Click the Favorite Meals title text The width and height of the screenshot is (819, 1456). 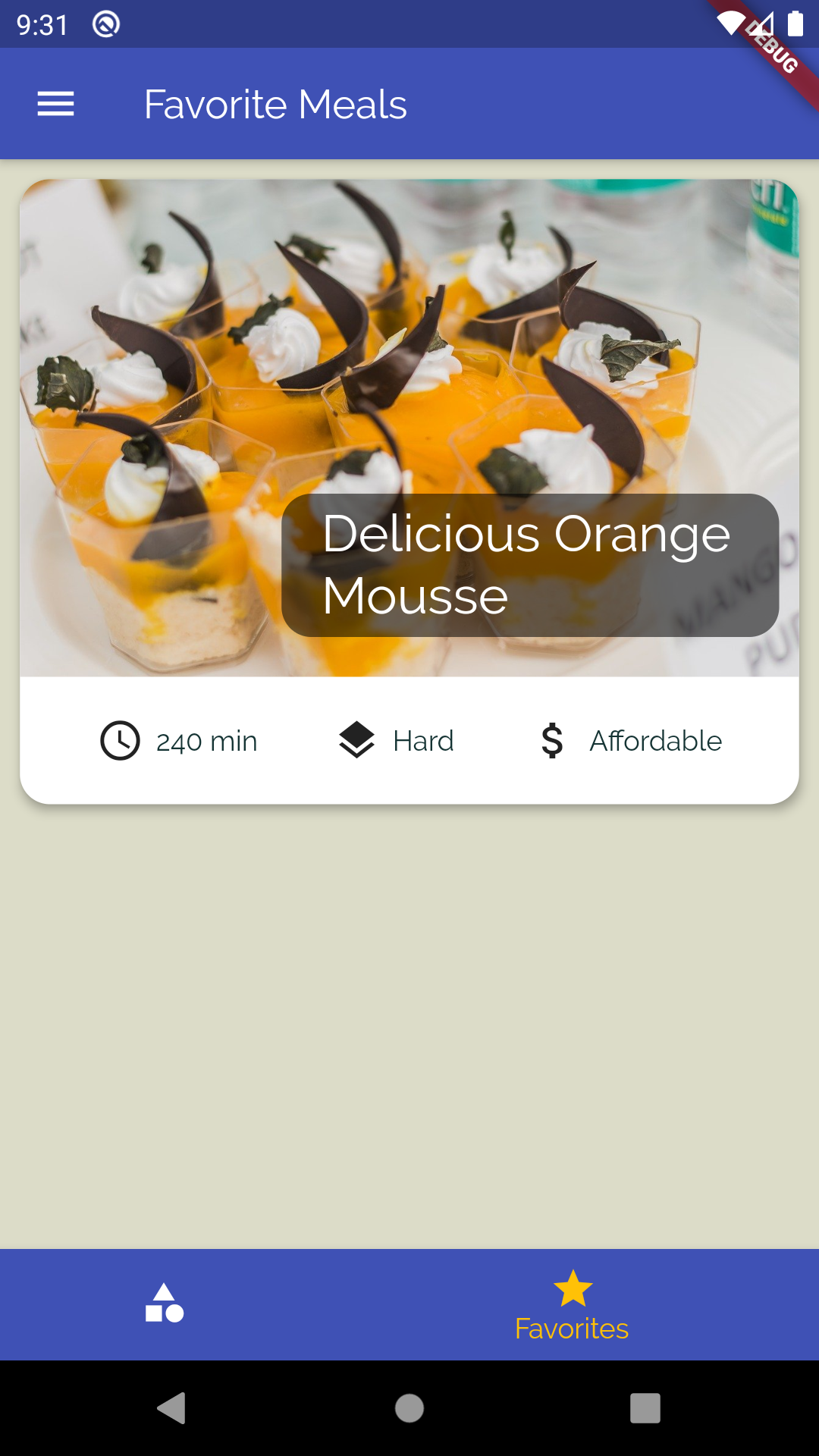276,104
